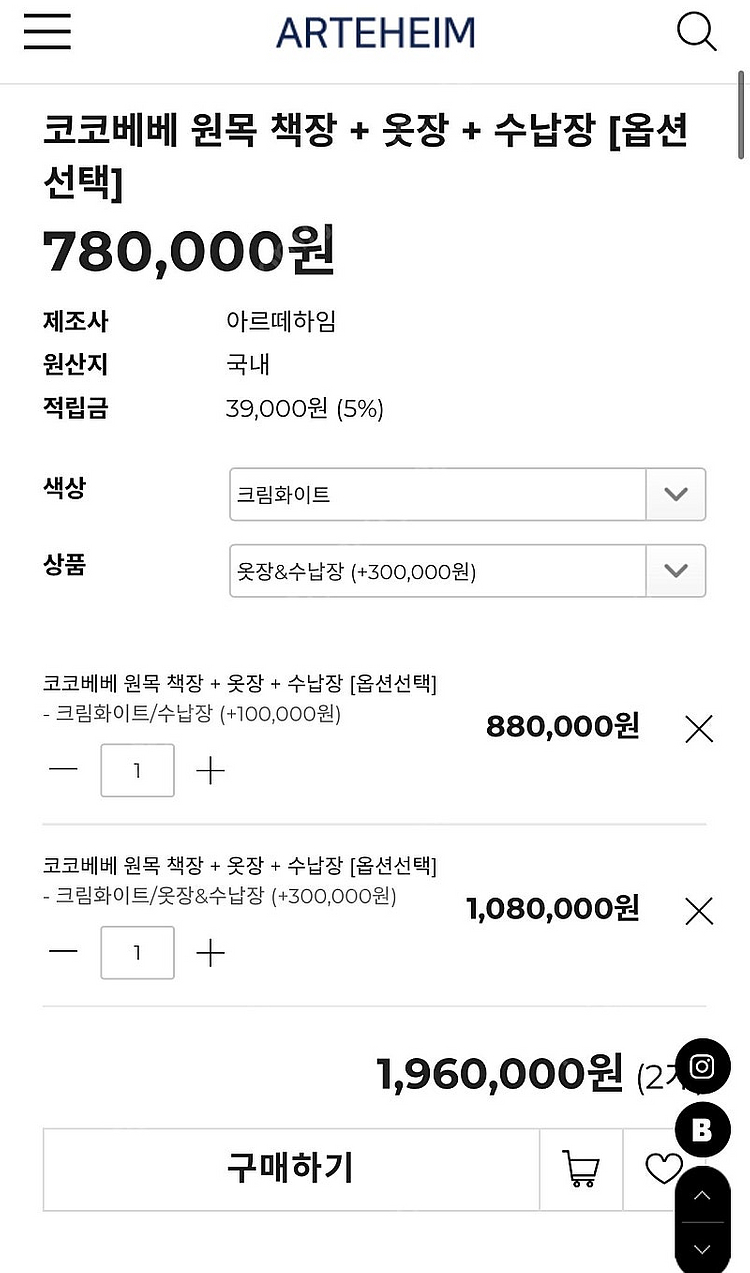Add product to wishlist heart
750x1273 pixels.
[x=662, y=1169]
